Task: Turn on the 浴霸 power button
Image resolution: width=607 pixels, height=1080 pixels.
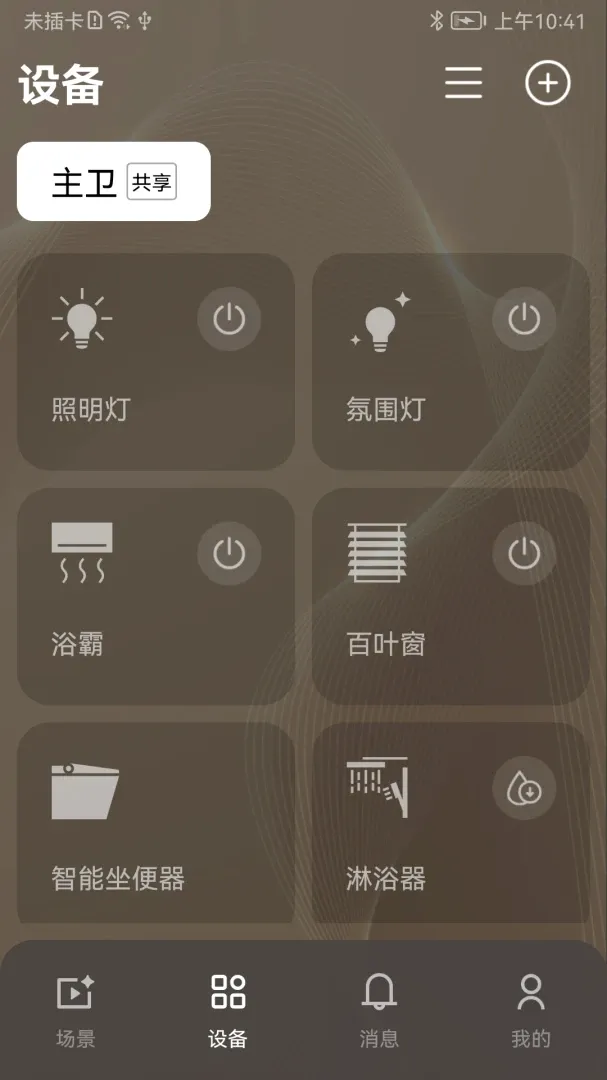Action: click(229, 553)
